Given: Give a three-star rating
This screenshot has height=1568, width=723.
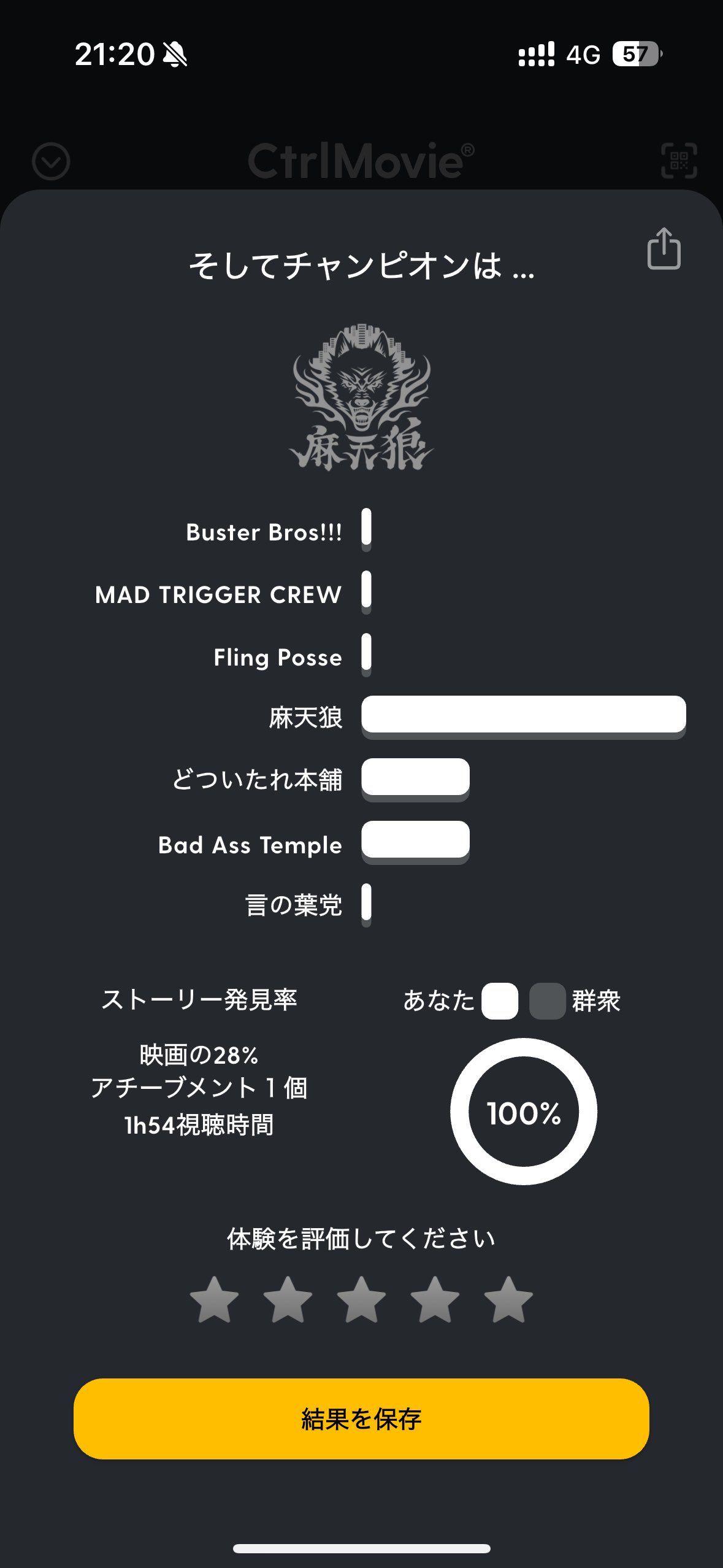Looking at the screenshot, I should 361,1300.
